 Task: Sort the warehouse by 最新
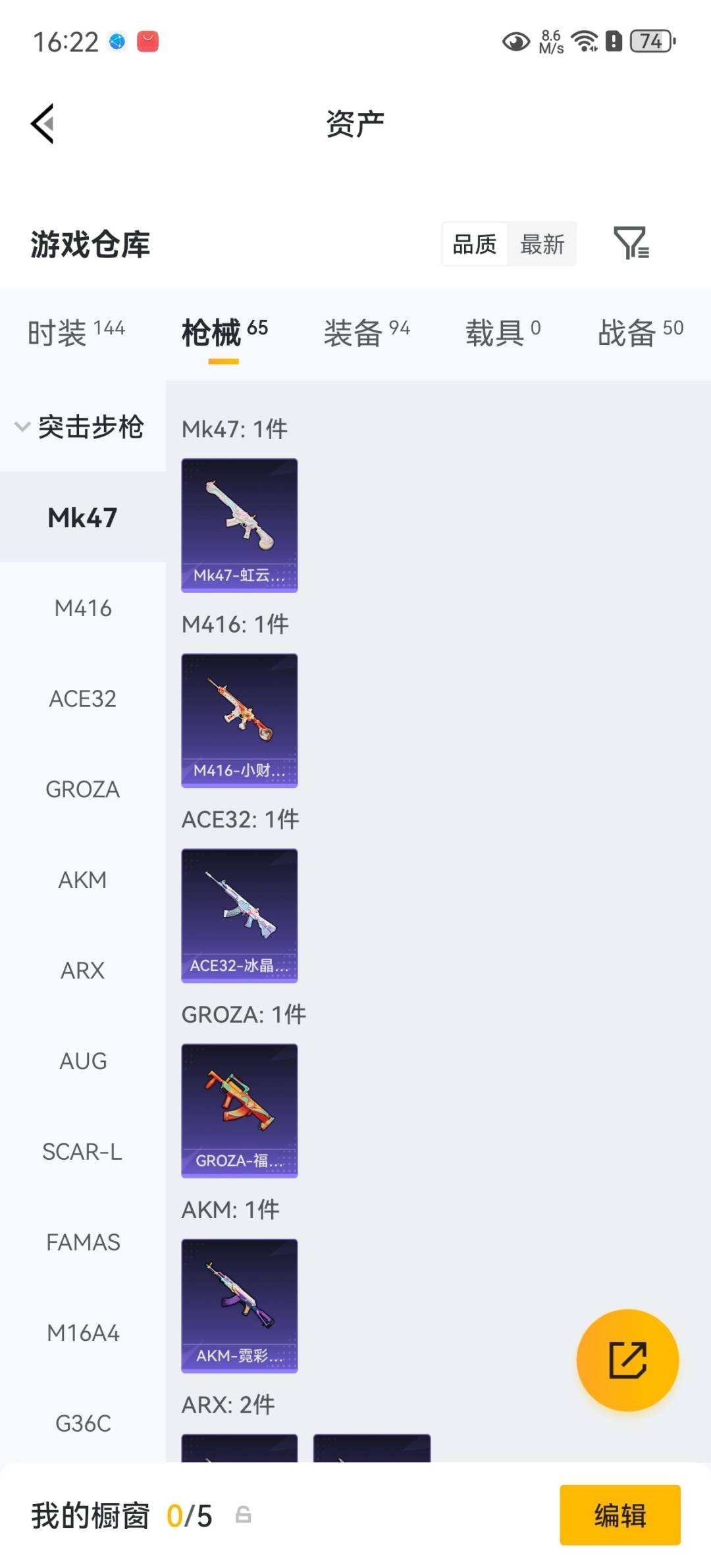pos(542,245)
